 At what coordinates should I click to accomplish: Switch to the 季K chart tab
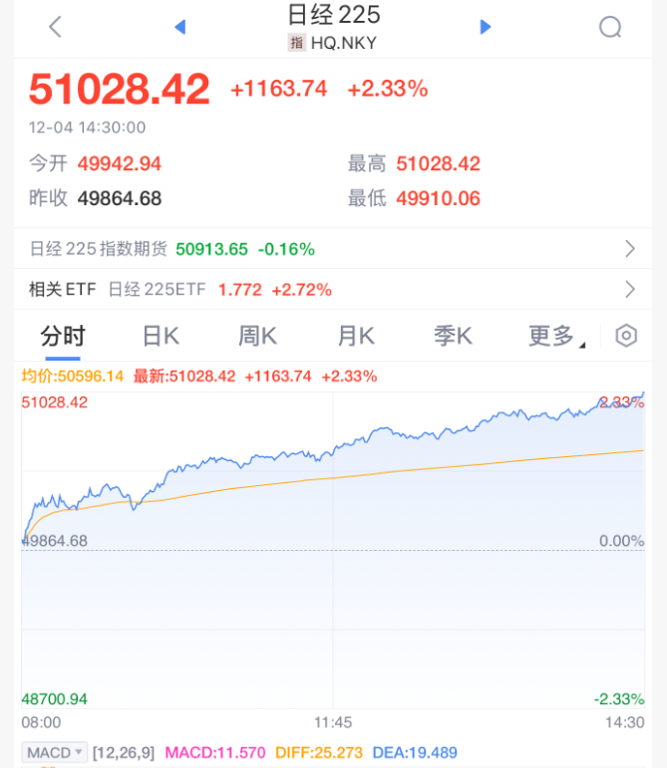pyautogui.click(x=452, y=336)
